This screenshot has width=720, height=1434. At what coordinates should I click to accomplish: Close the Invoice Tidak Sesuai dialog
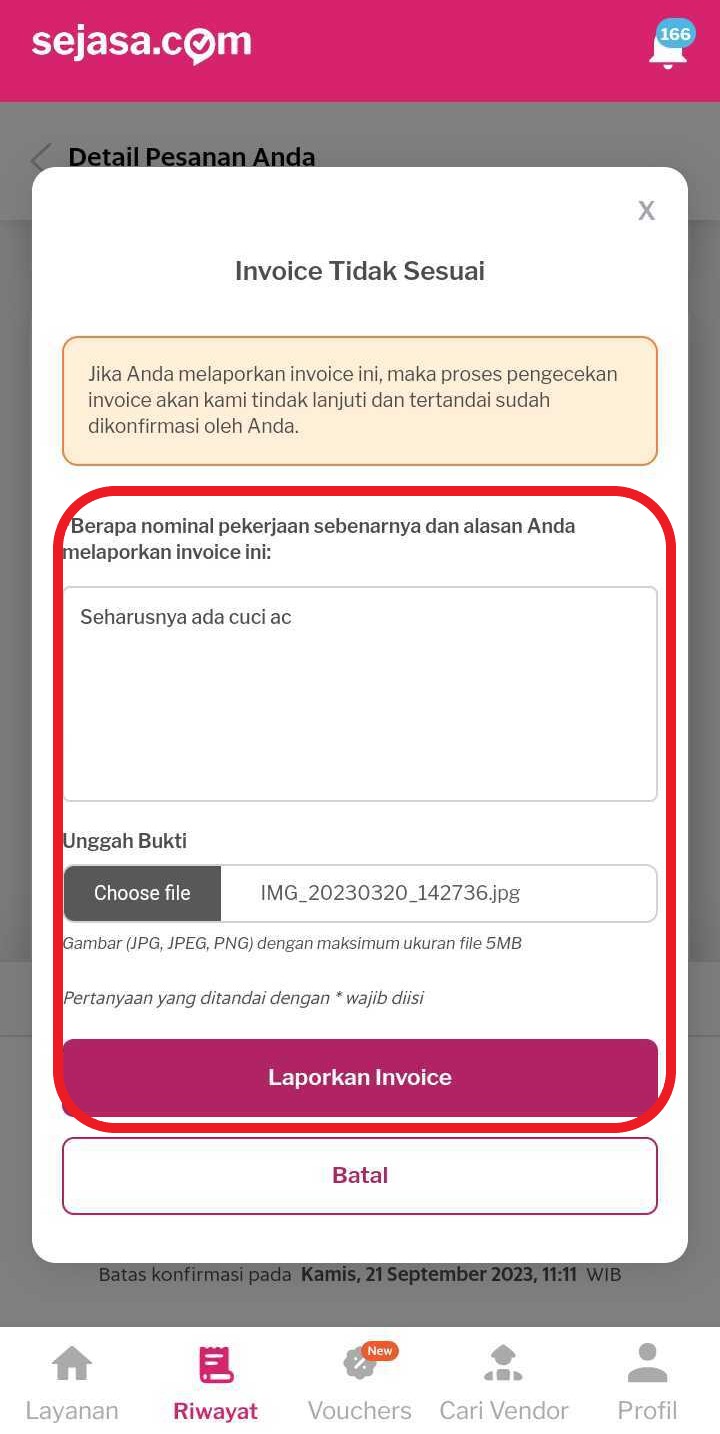646,211
